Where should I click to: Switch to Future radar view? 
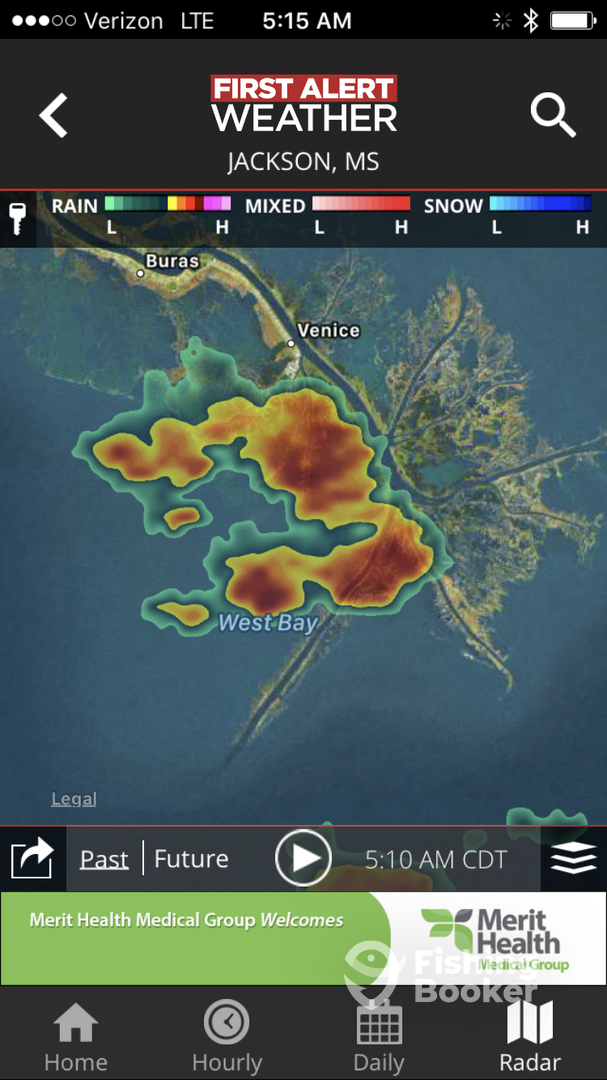(x=191, y=859)
